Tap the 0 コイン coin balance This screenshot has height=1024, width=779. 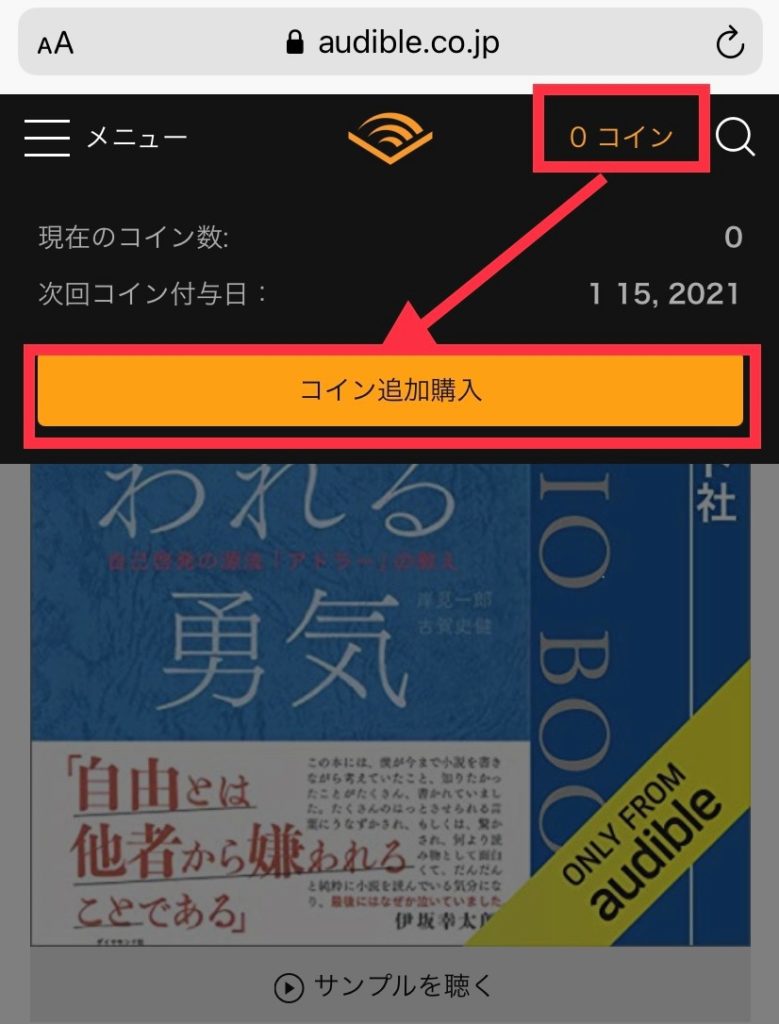coord(621,137)
